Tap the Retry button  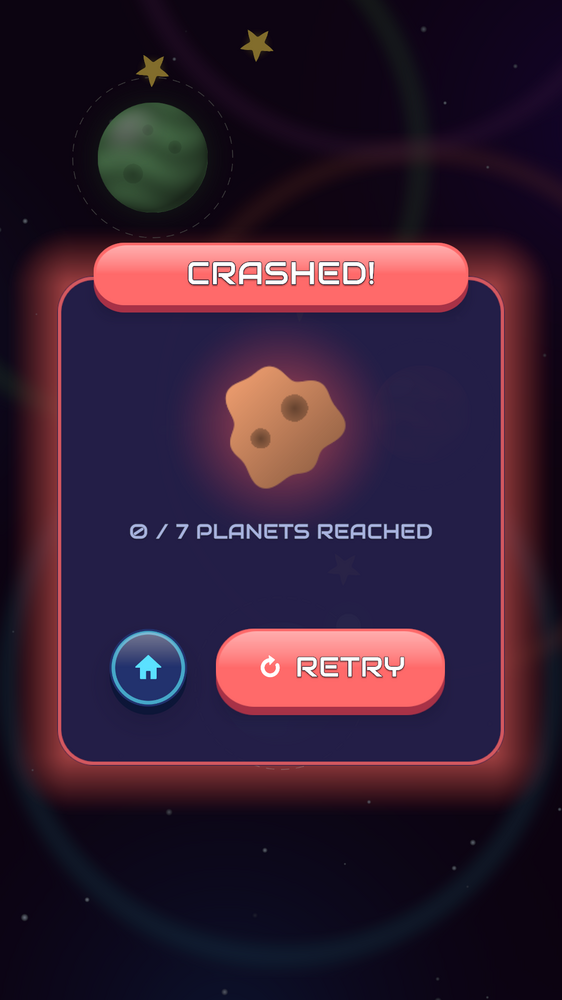click(330, 670)
